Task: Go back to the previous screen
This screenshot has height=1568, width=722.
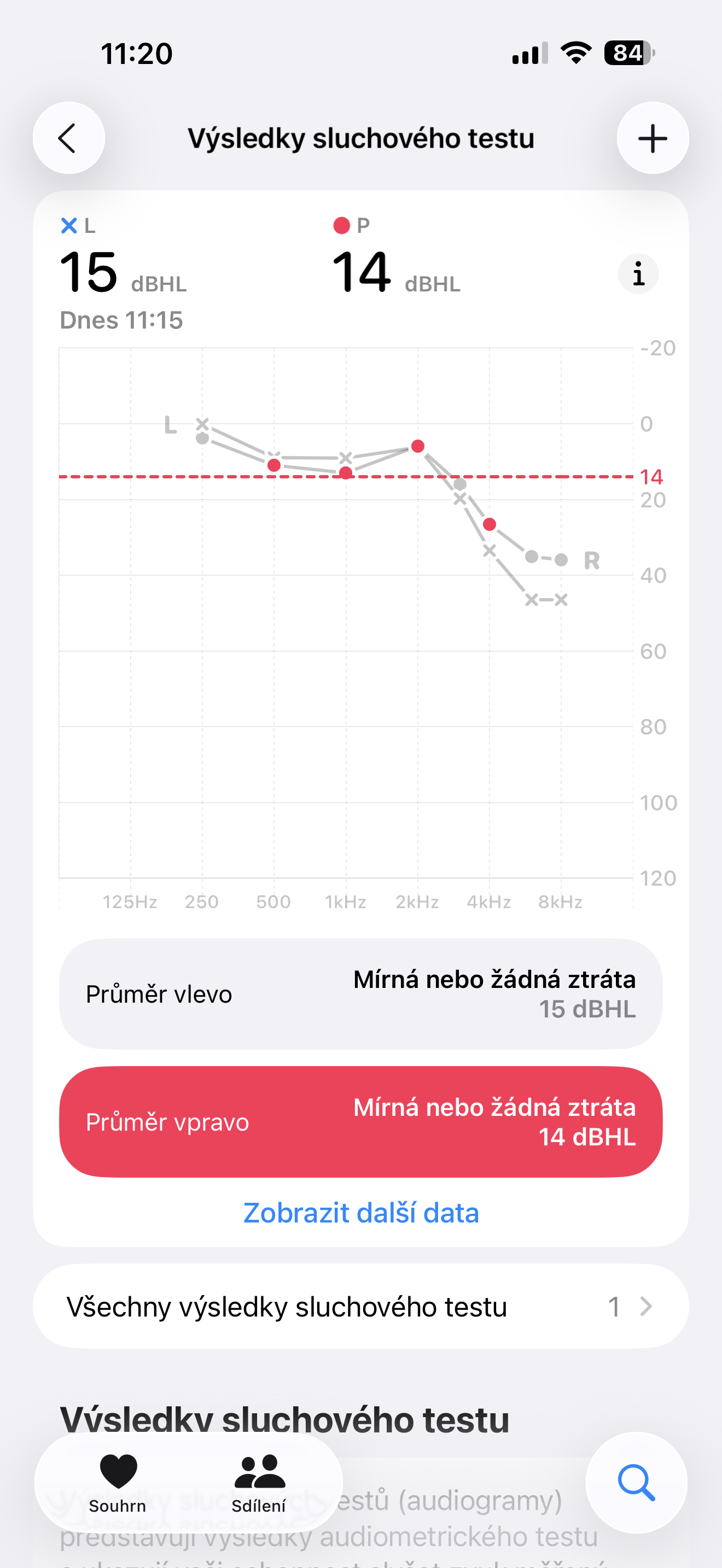Action: point(68,138)
